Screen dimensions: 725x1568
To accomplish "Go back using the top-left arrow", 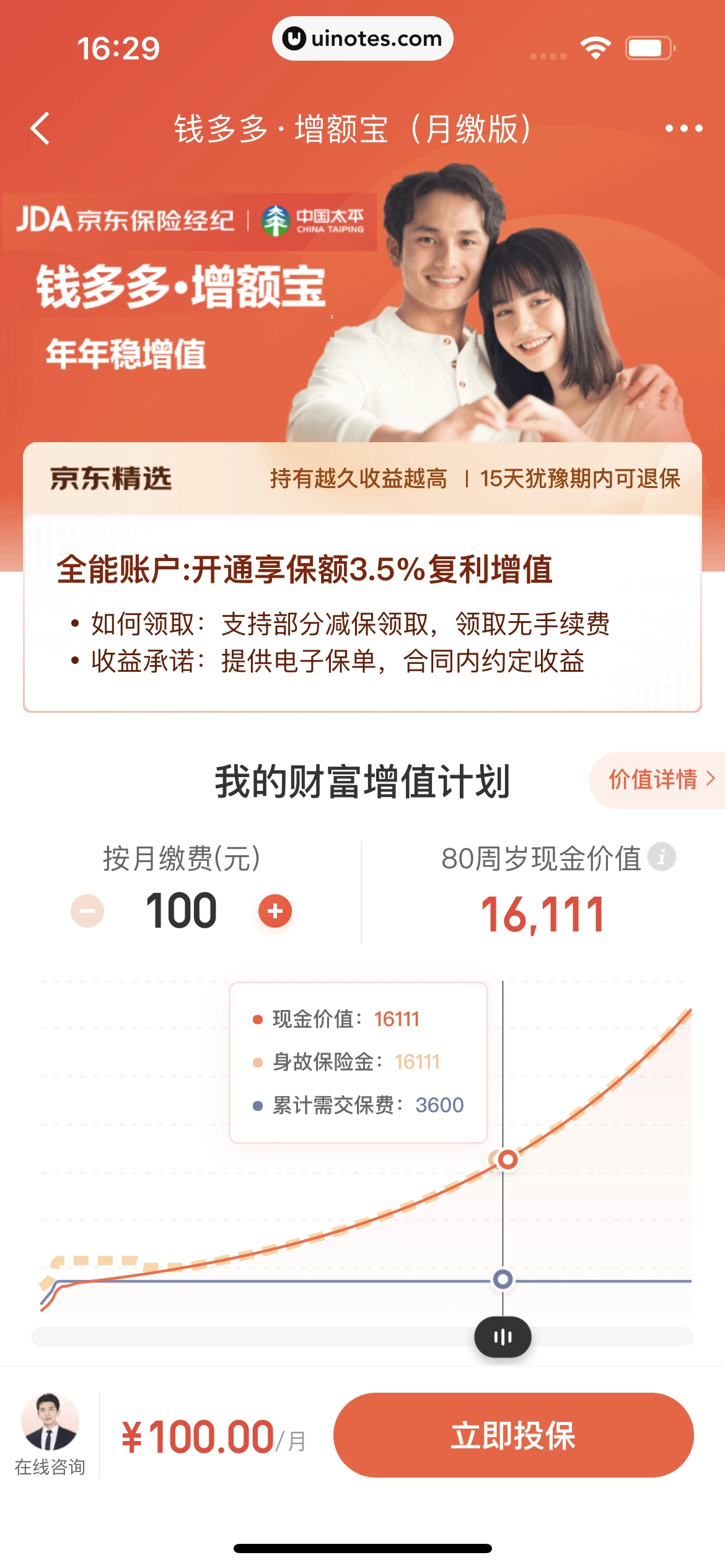I will 41,129.
